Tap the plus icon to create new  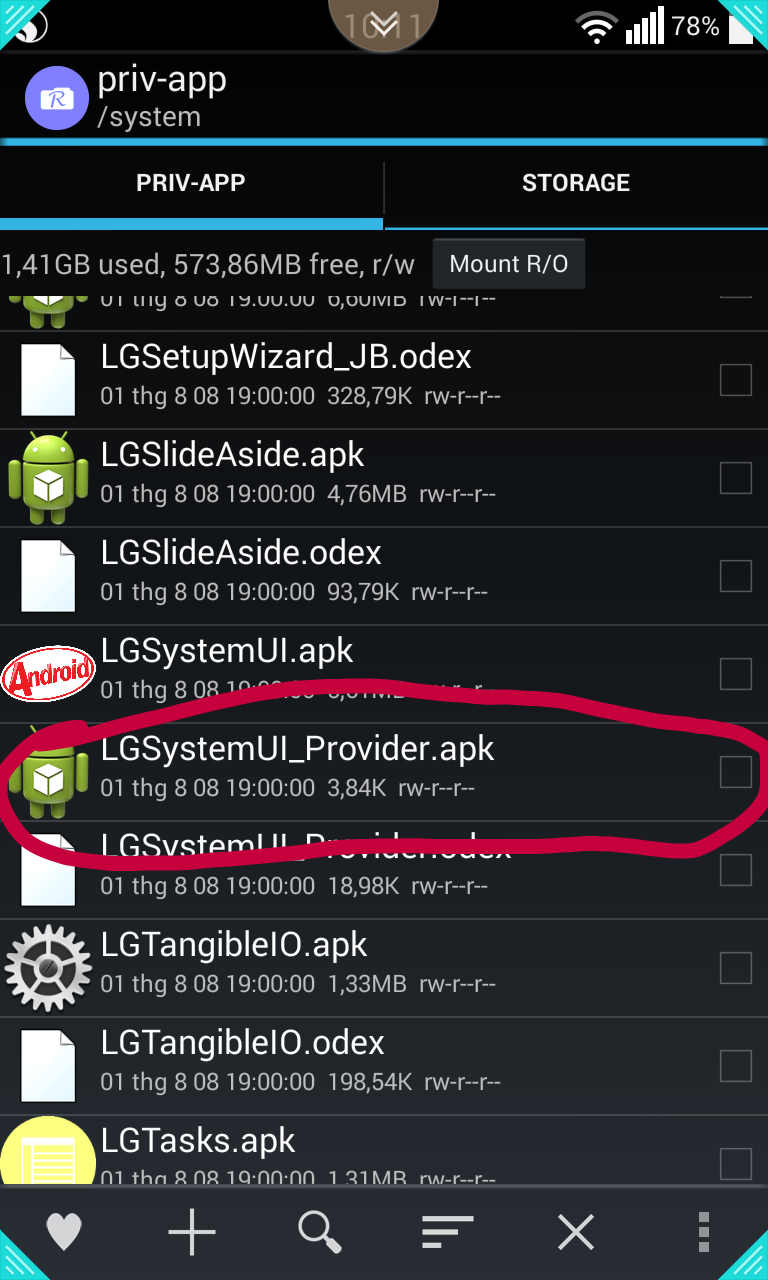[192, 1232]
